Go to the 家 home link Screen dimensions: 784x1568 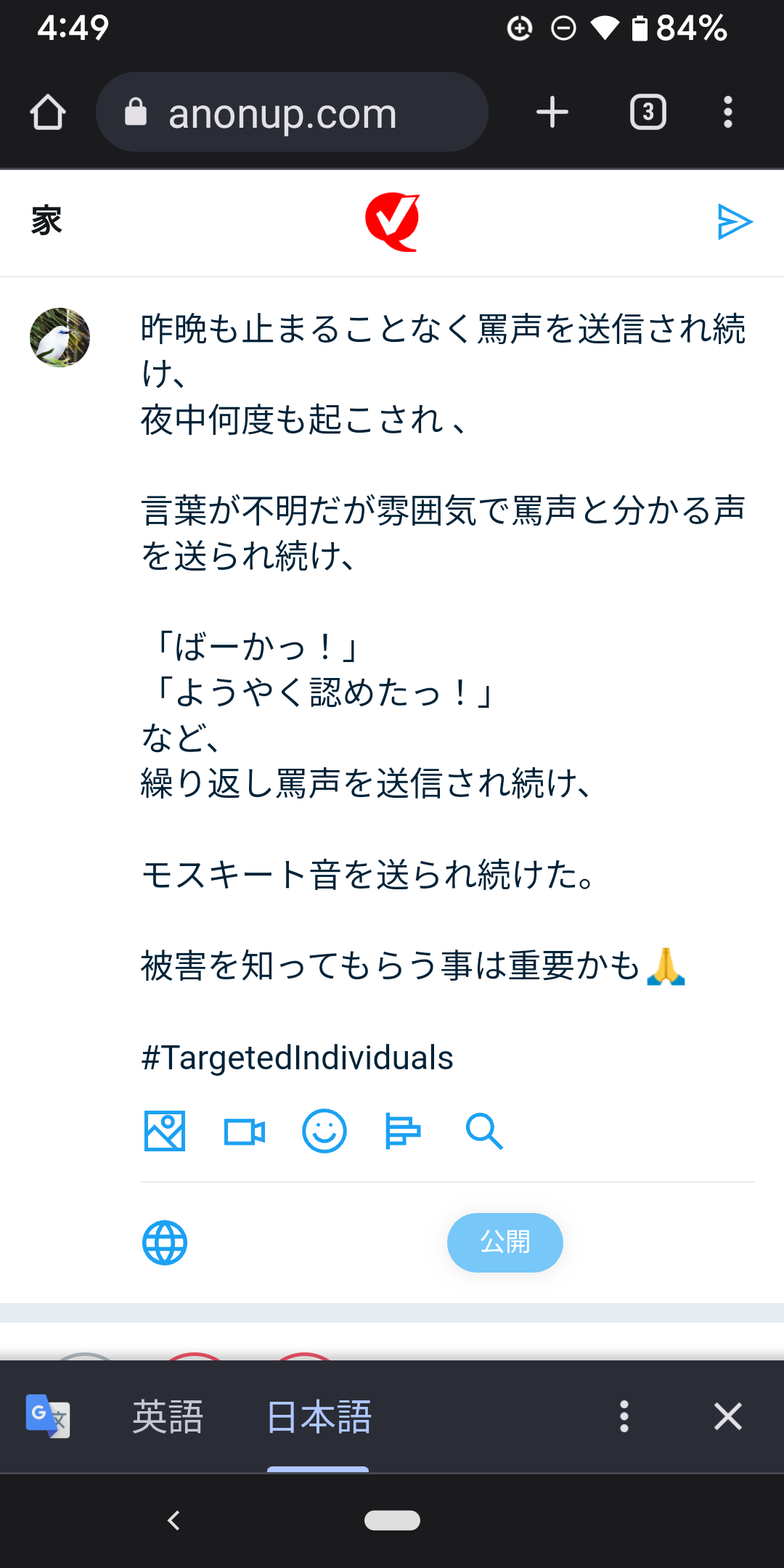pos(46,221)
